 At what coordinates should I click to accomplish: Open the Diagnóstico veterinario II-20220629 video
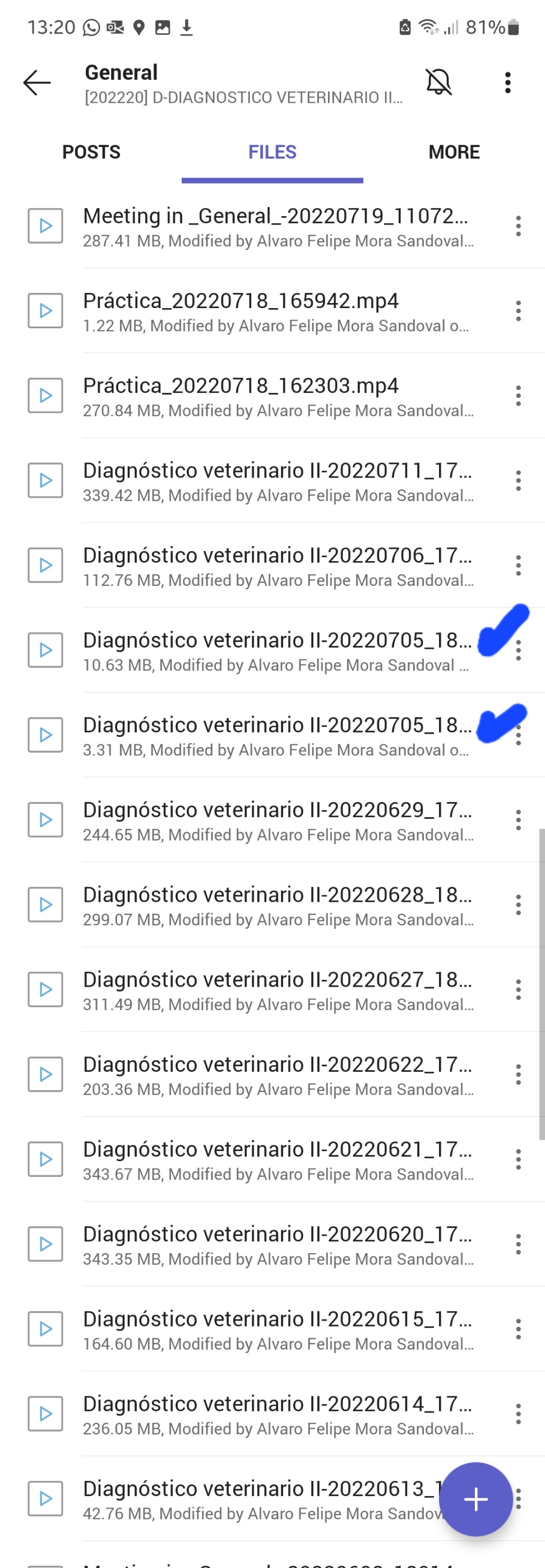pos(277,820)
